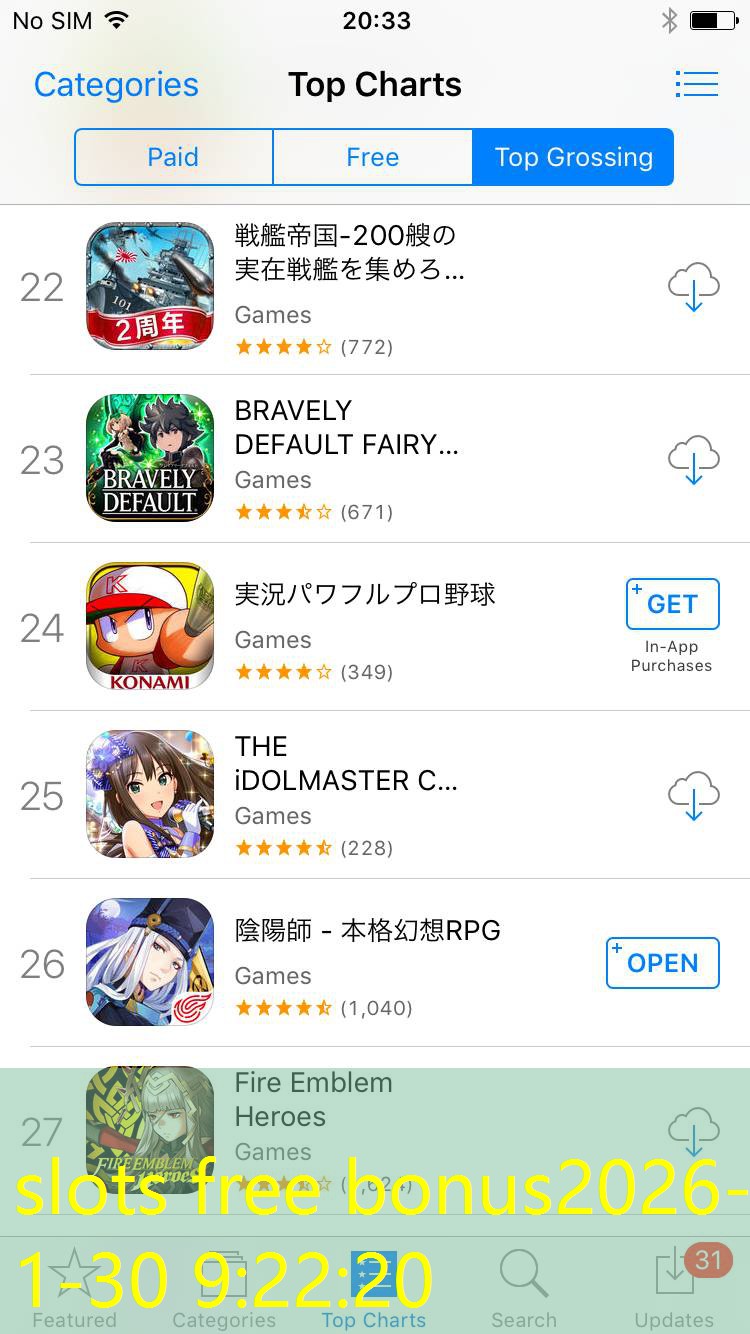Viewport: 750px width, 1334px height.
Task: Open Fire Emblem Heroes app page
Action: tap(313, 1100)
